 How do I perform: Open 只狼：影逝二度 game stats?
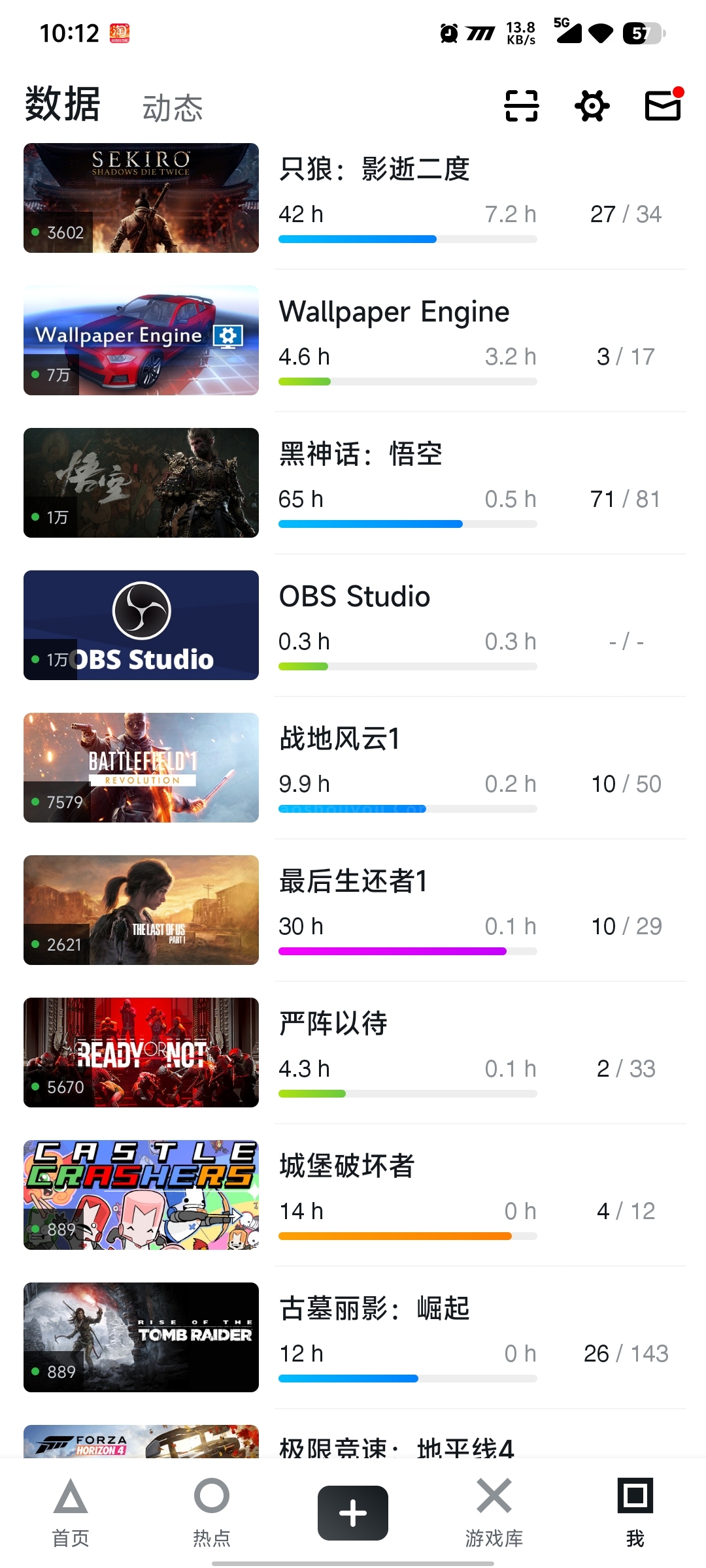374,169
